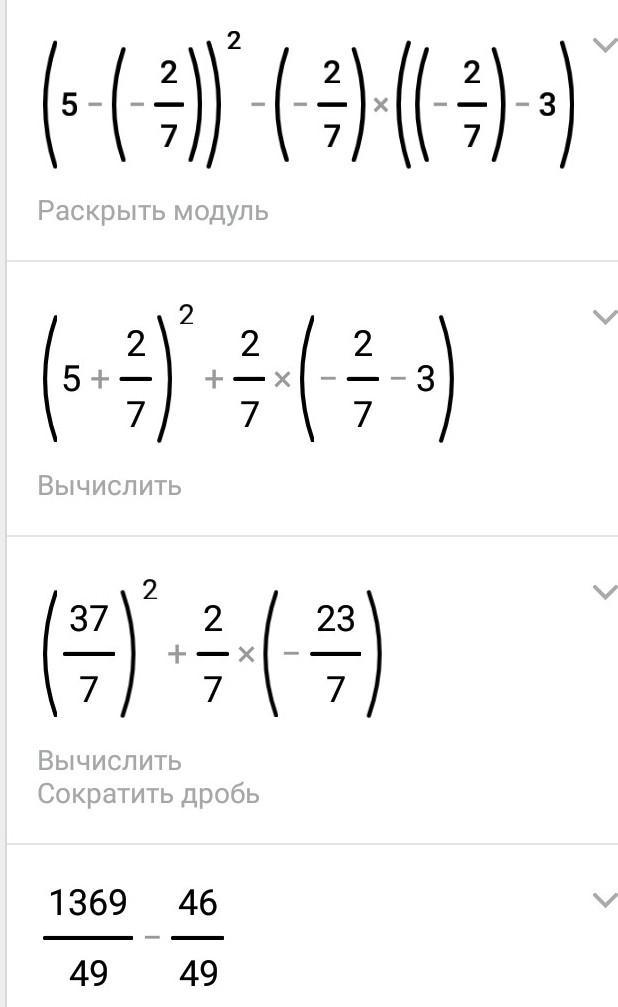Expand the step with 37/7 squared
Image resolution: width=618 pixels, height=1007 pixels.
pos(604,592)
